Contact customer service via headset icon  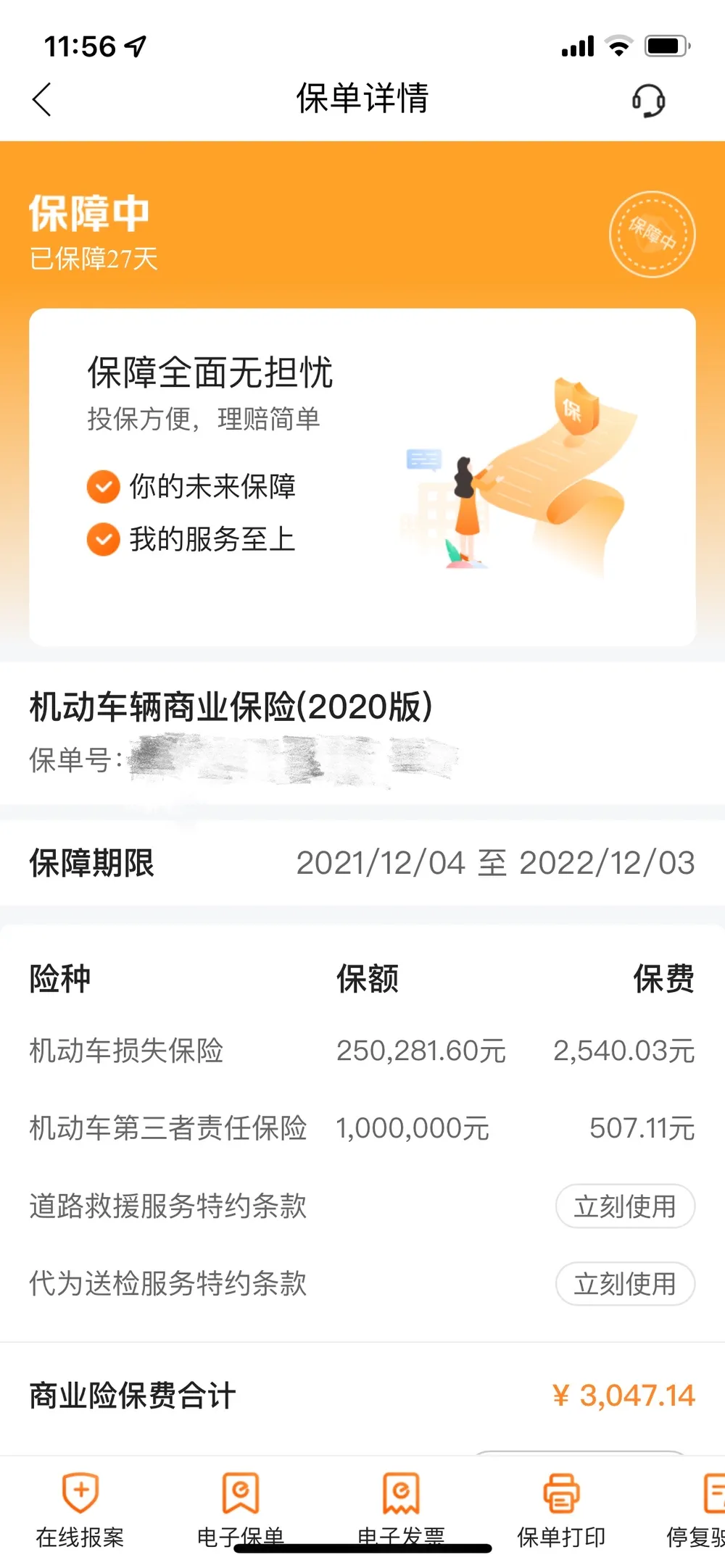pyautogui.click(x=648, y=100)
